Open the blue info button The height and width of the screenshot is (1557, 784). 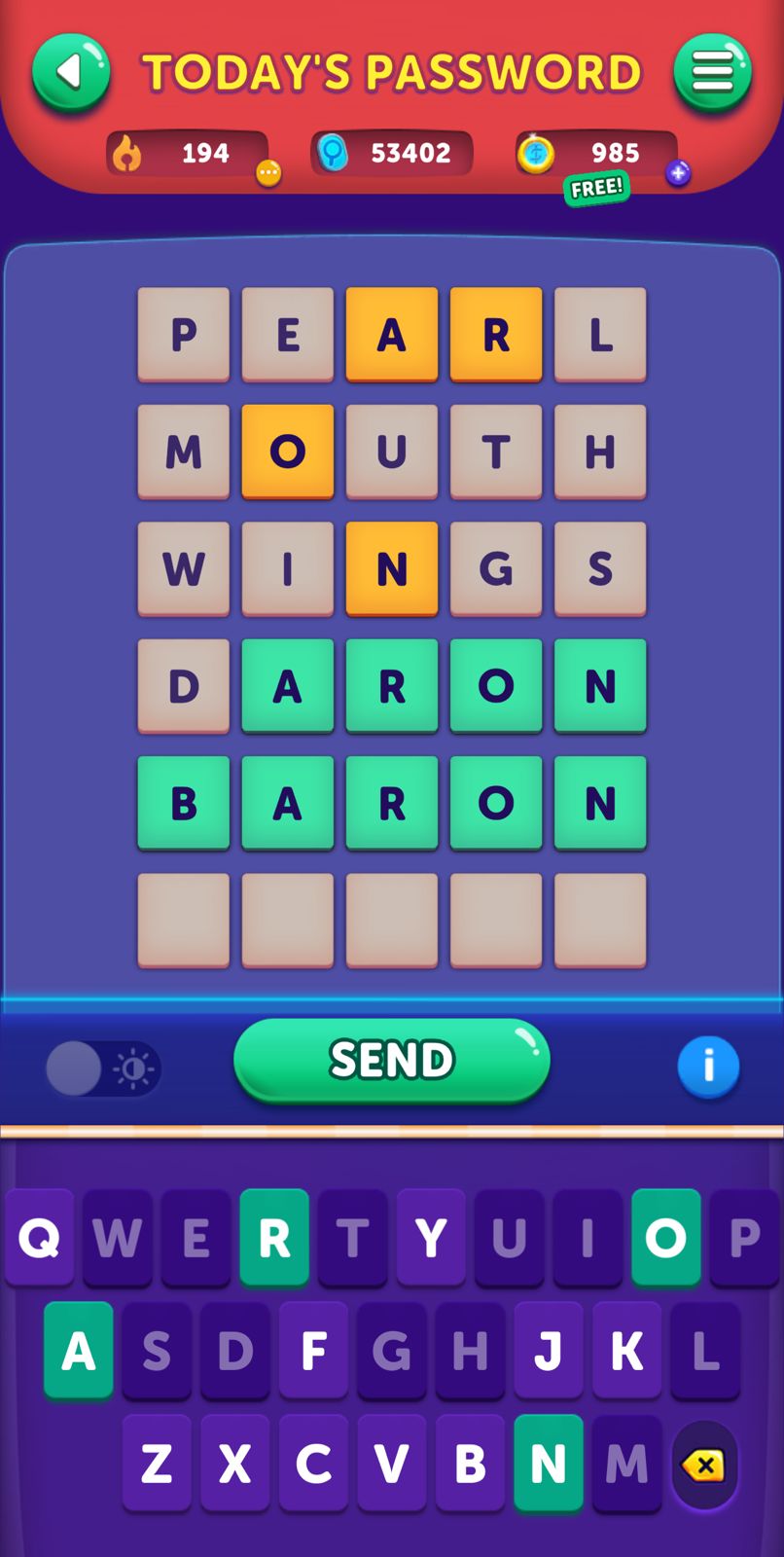point(708,1067)
